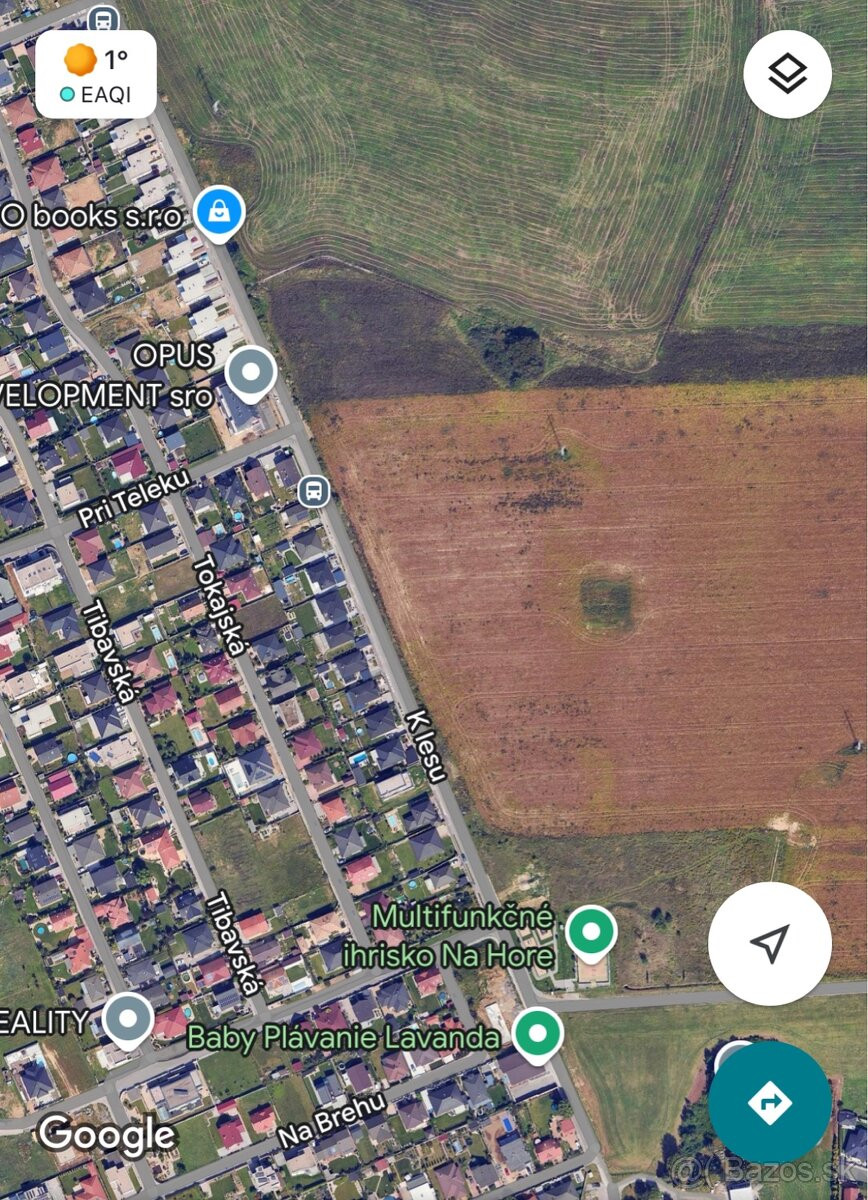Tap the bus stop on Klesu street
Viewport: 868px width, 1200px height.
tap(314, 491)
